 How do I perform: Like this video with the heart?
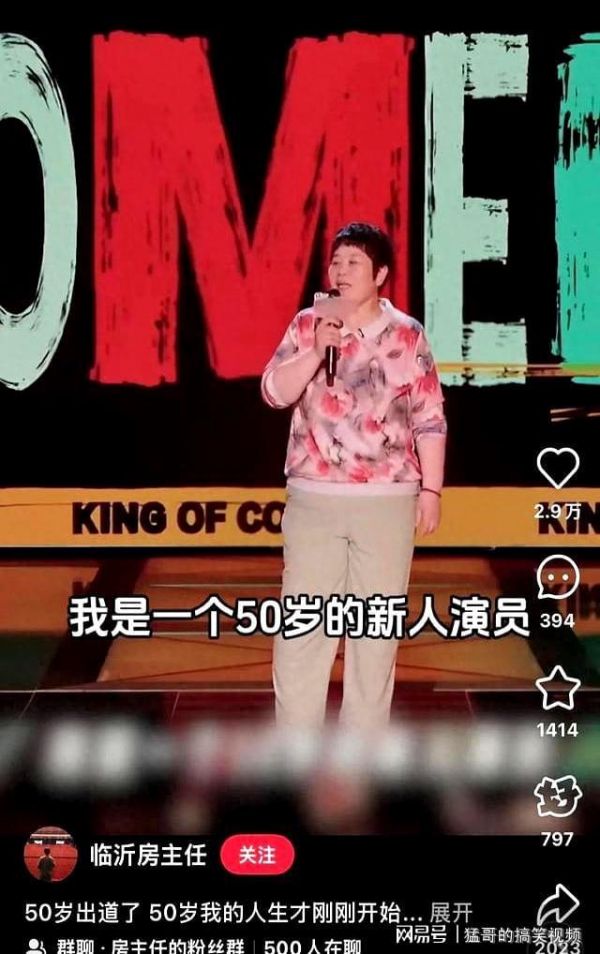coord(557,468)
